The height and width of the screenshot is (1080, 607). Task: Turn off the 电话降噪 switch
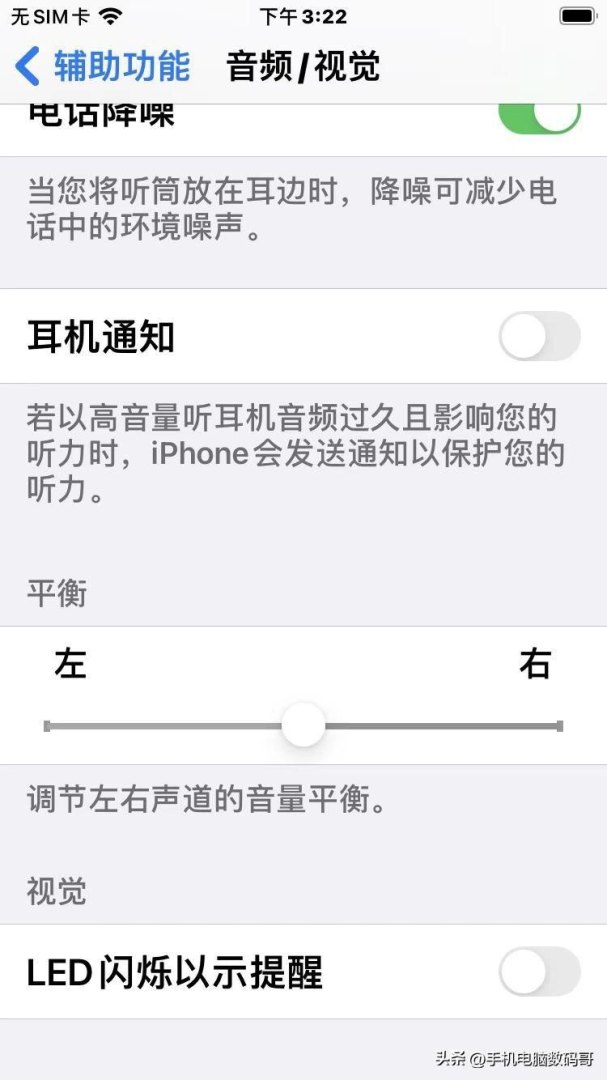[539, 118]
